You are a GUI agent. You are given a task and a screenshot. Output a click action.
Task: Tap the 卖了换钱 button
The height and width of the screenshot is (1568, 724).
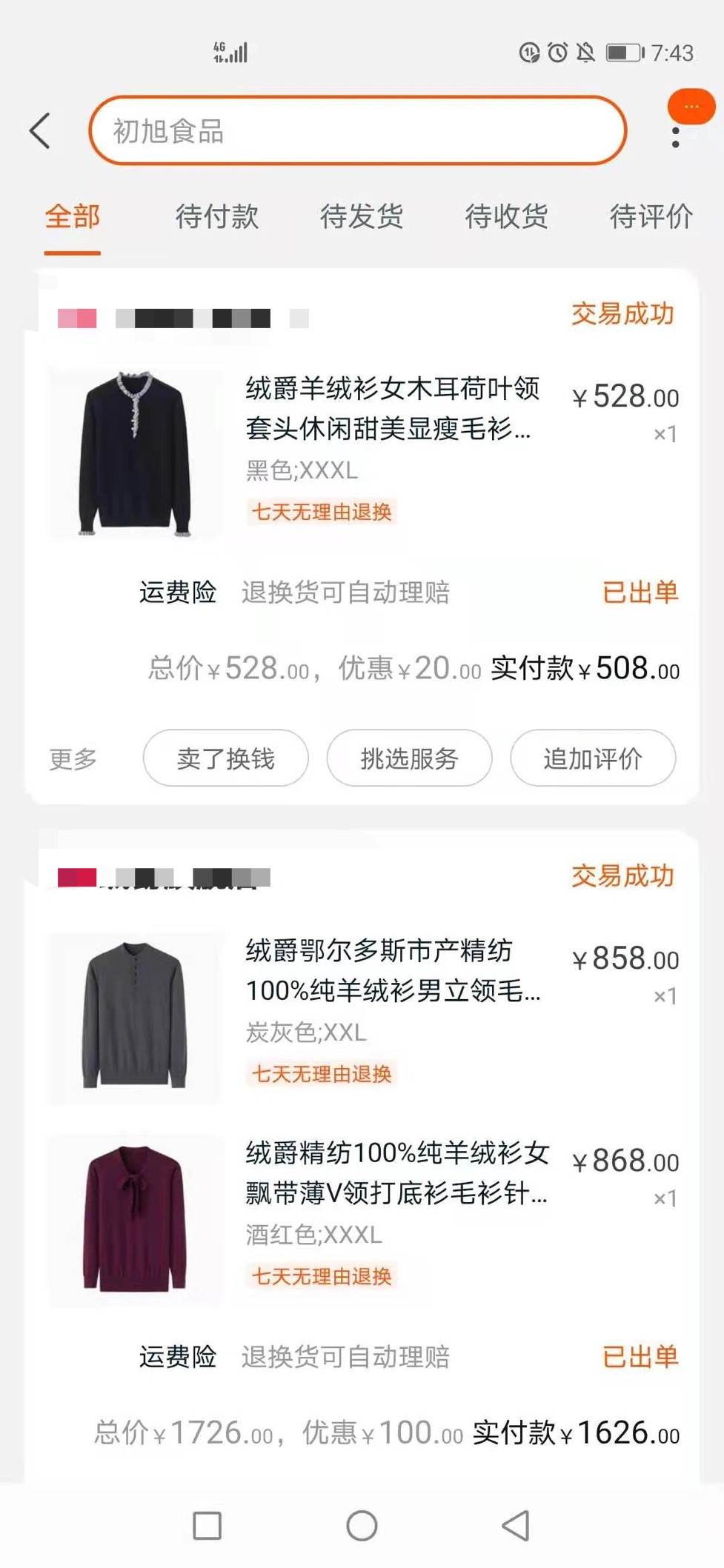[225, 758]
